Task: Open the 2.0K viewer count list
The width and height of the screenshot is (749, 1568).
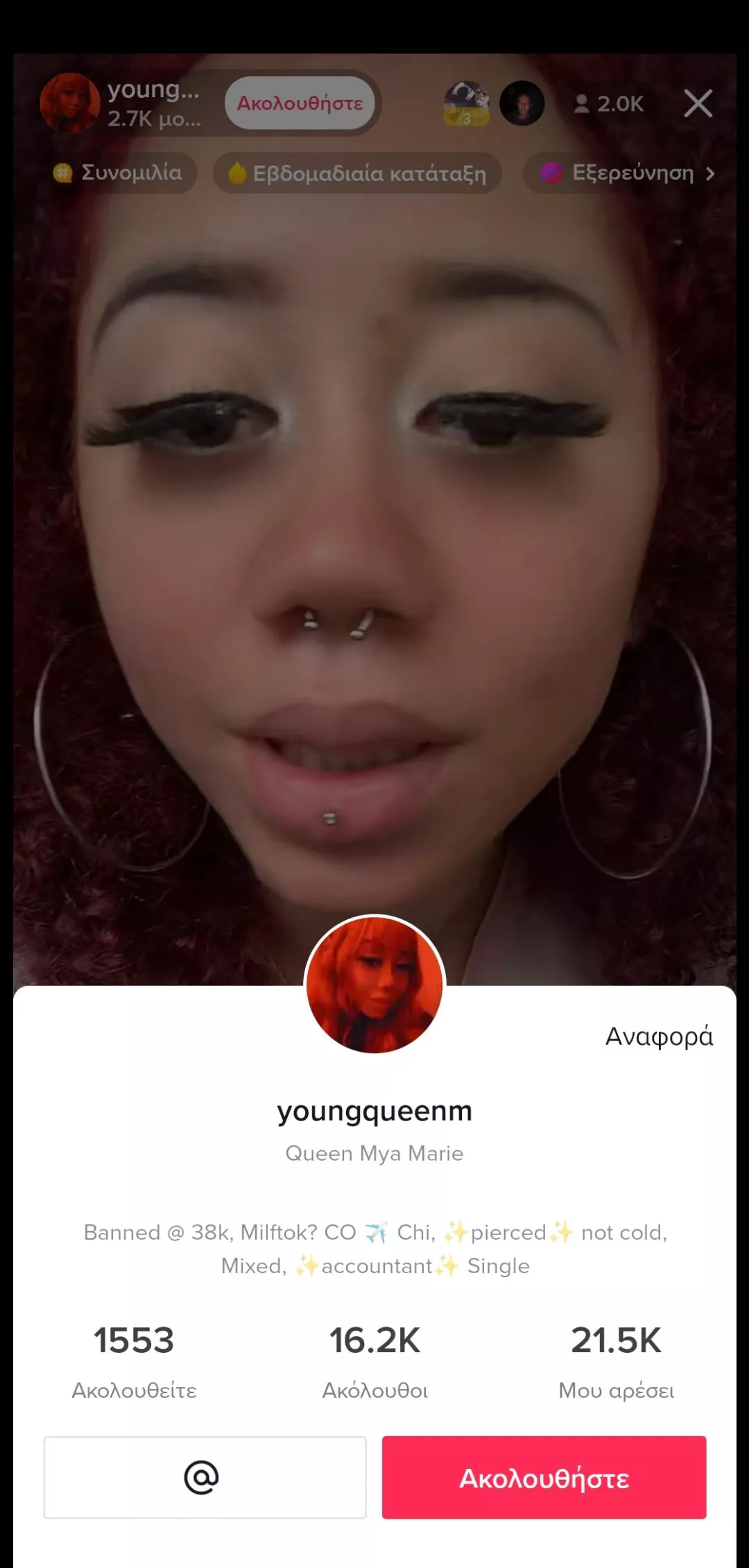Action: [x=609, y=104]
